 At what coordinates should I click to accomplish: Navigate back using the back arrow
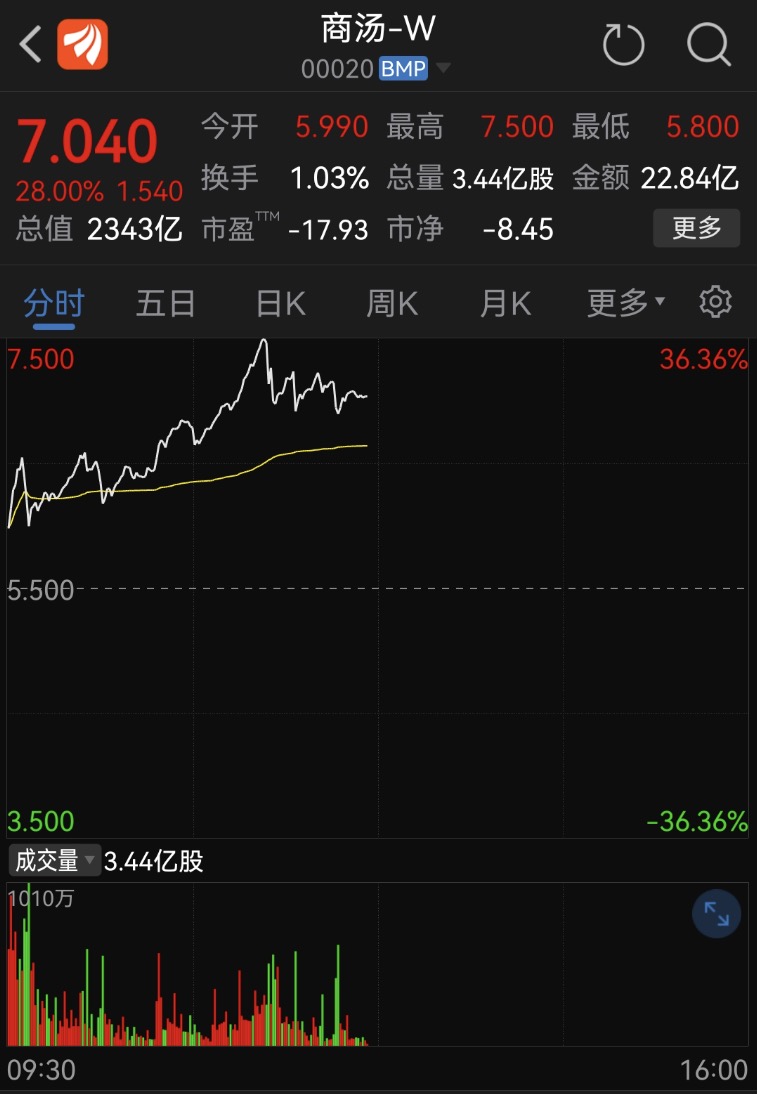point(28,44)
